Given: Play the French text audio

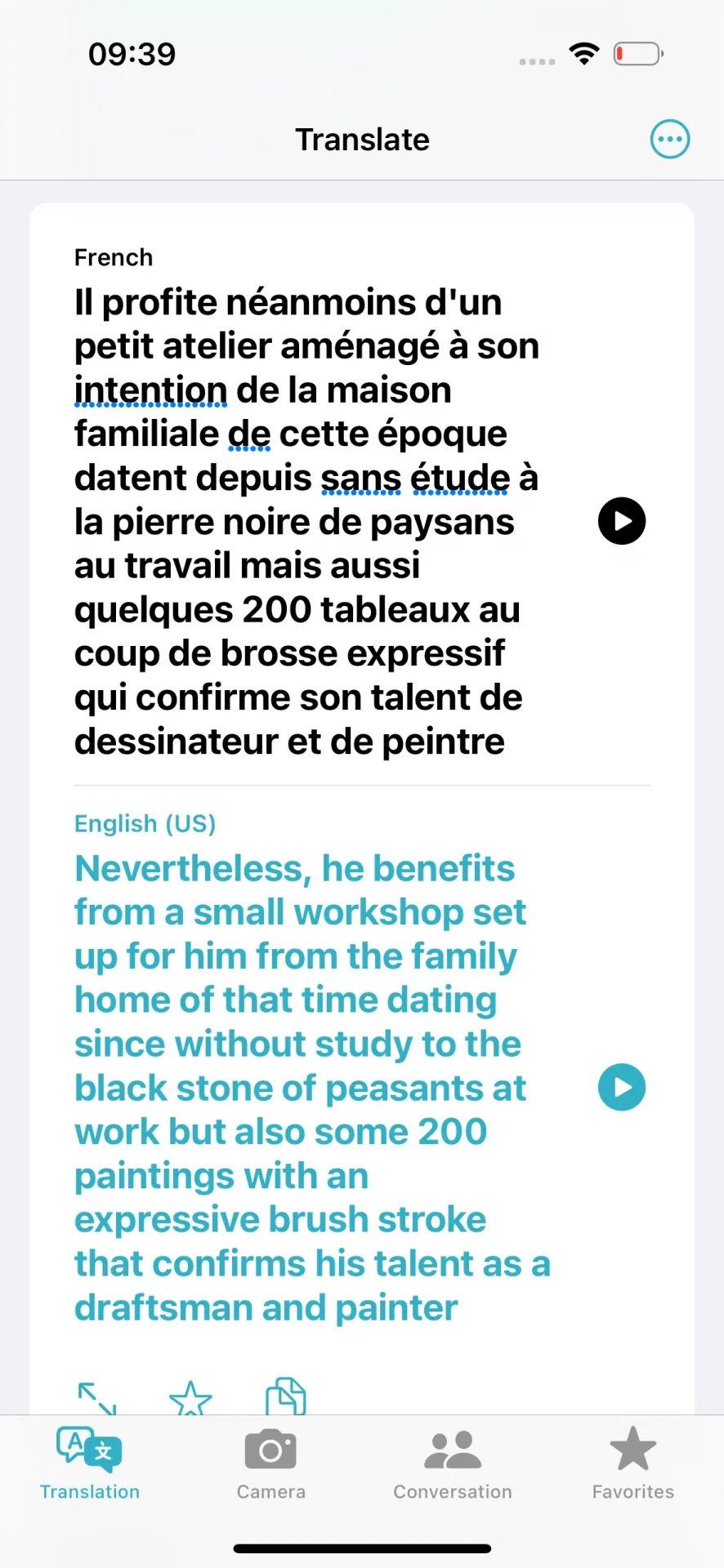Looking at the screenshot, I should 621,521.
